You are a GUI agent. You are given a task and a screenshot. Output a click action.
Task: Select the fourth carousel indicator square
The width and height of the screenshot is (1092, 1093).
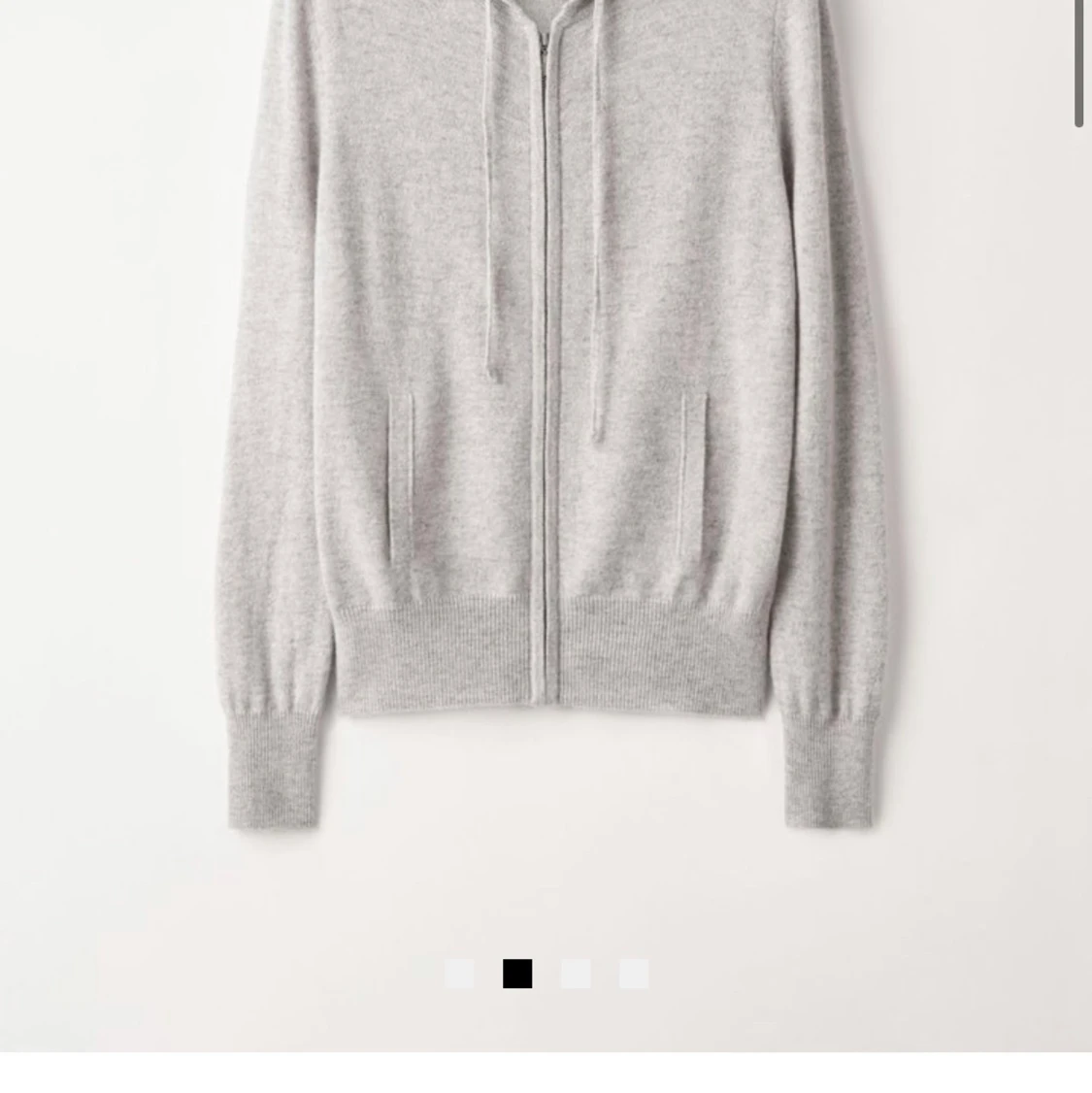point(633,973)
